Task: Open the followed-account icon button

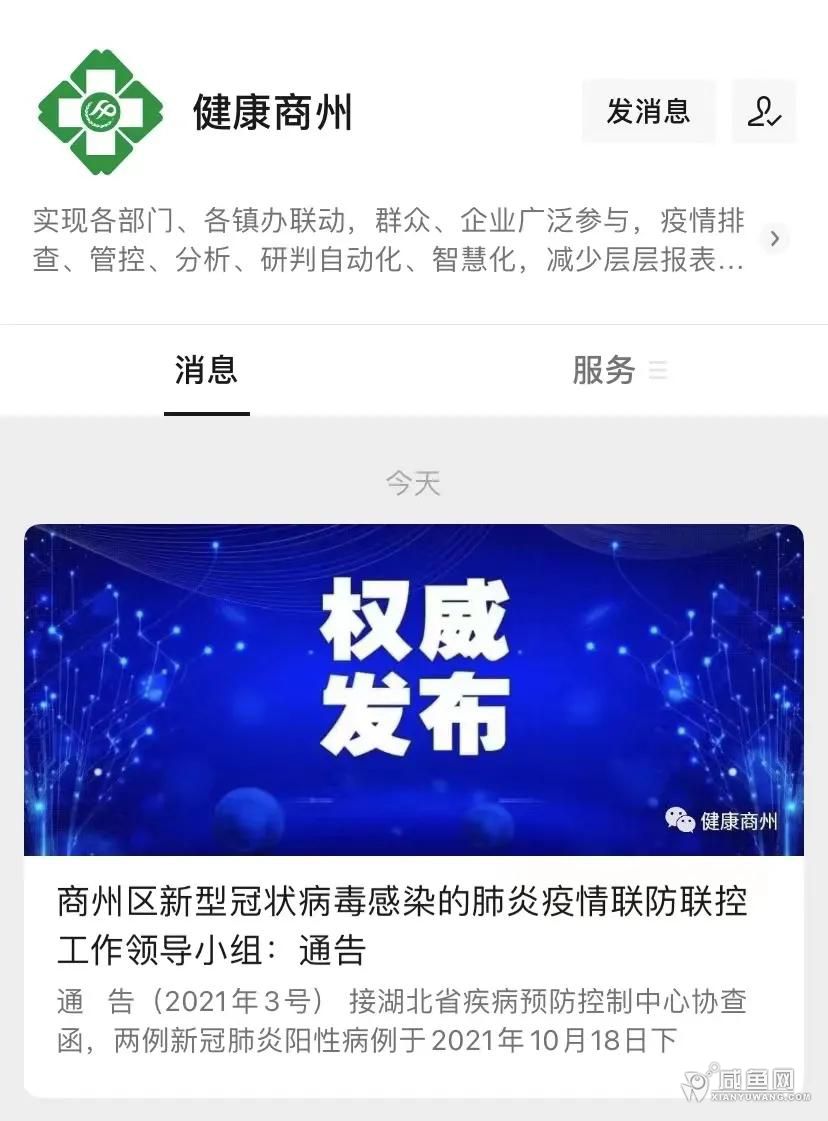Action: click(x=764, y=111)
